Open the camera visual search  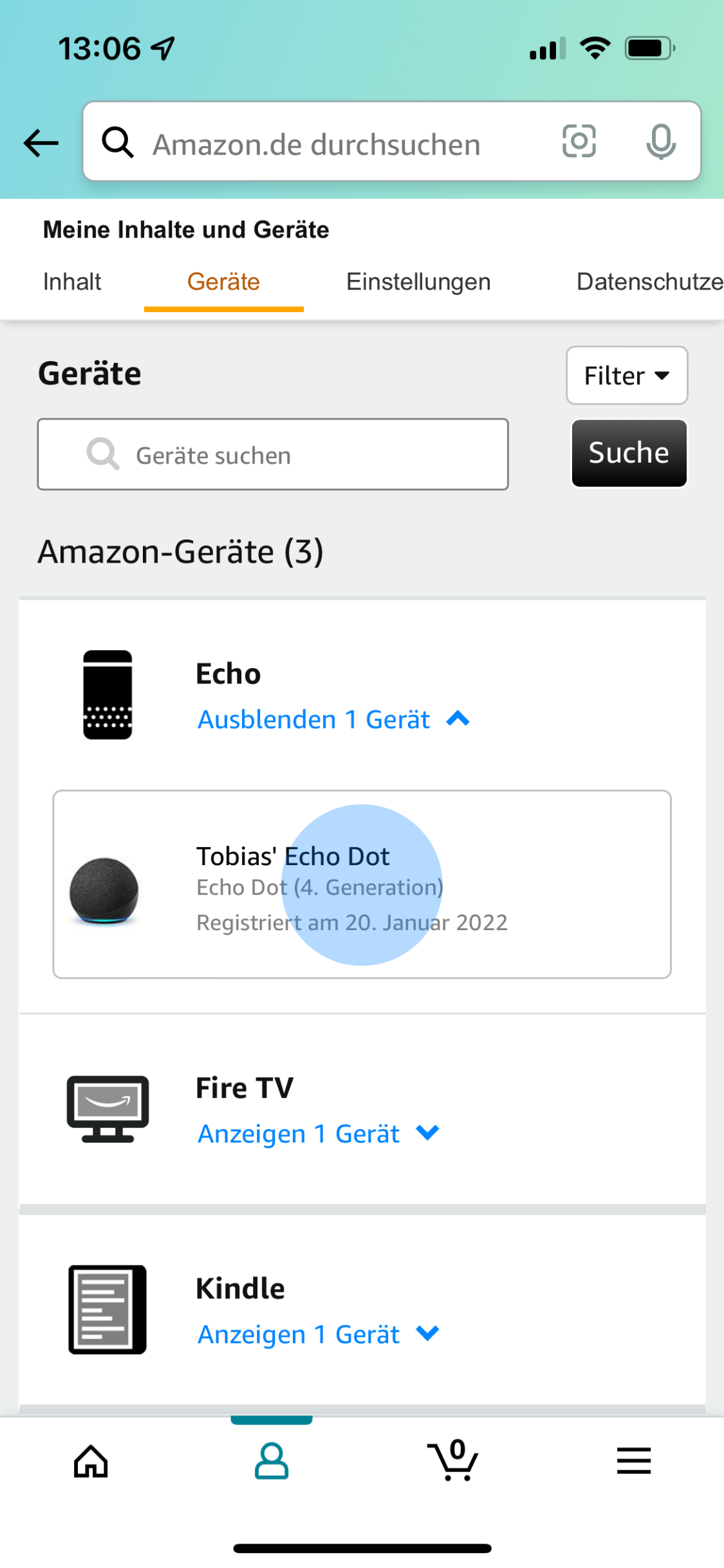click(x=579, y=142)
